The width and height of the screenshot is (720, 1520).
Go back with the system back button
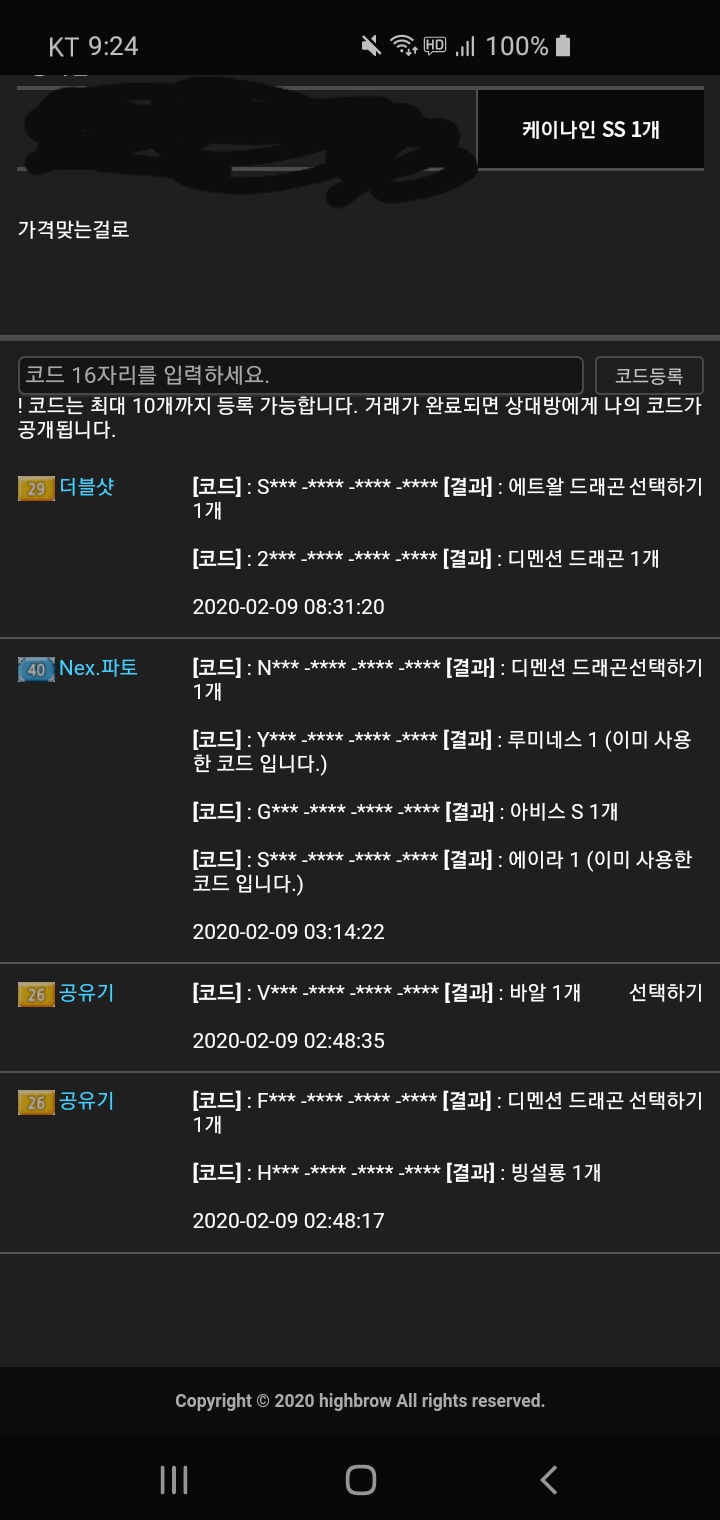tap(548, 1479)
